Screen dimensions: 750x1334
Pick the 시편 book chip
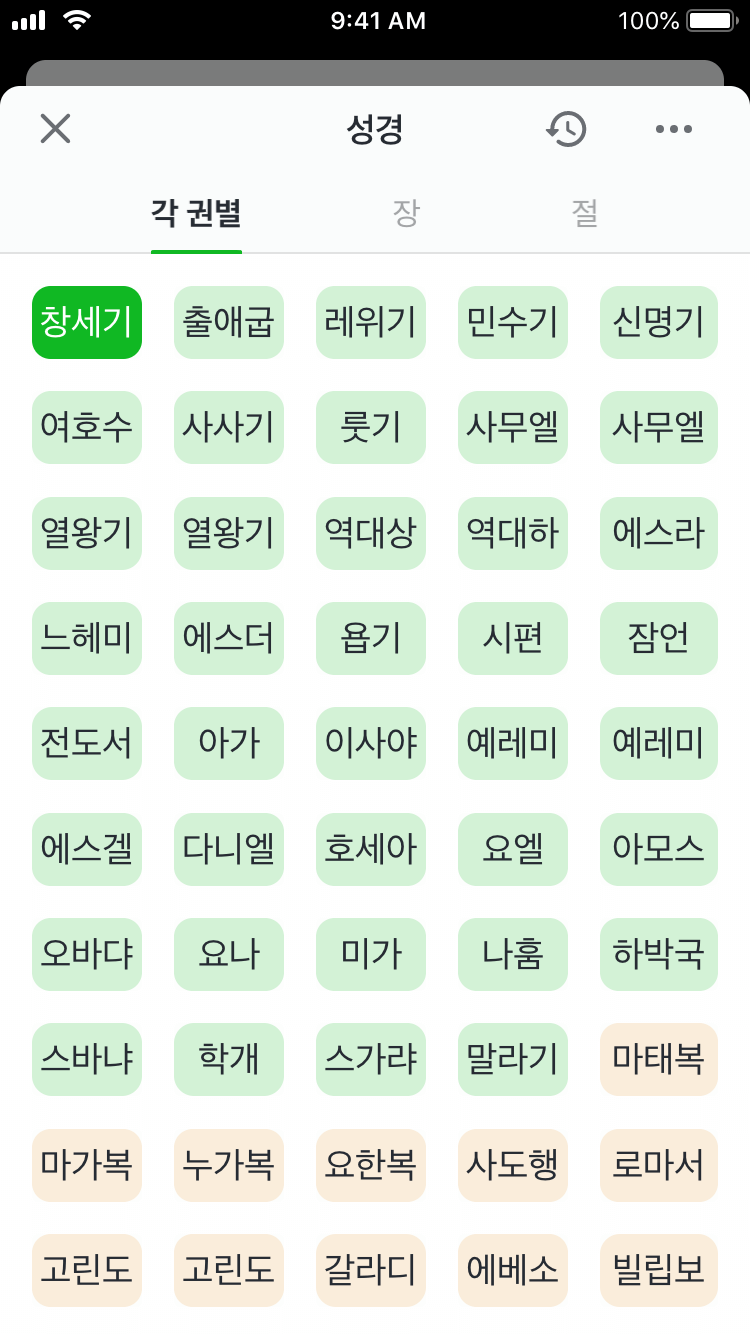point(513,638)
